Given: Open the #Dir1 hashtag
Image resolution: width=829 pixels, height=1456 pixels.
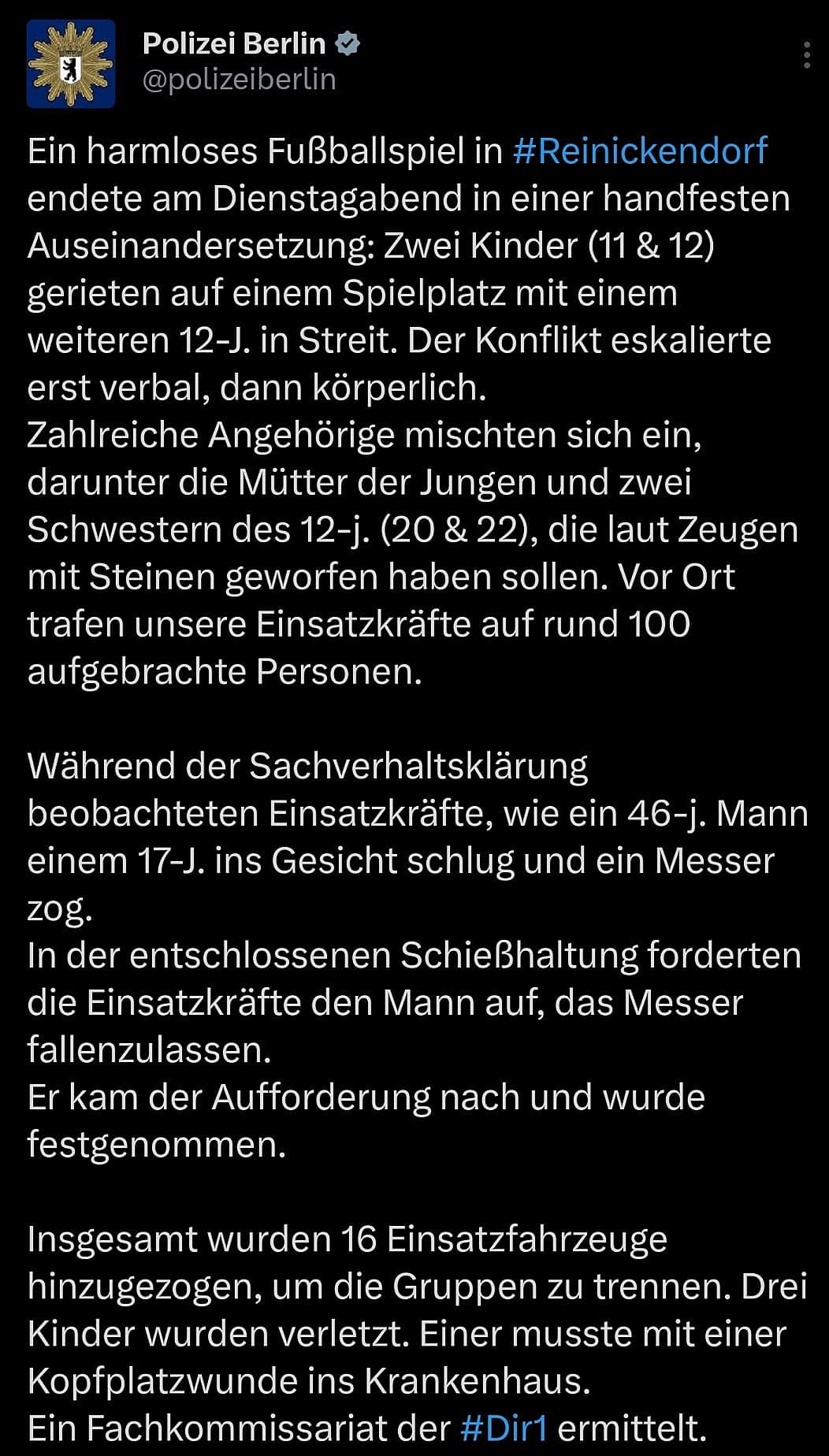Looking at the screenshot, I should pyautogui.click(x=504, y=1427).
